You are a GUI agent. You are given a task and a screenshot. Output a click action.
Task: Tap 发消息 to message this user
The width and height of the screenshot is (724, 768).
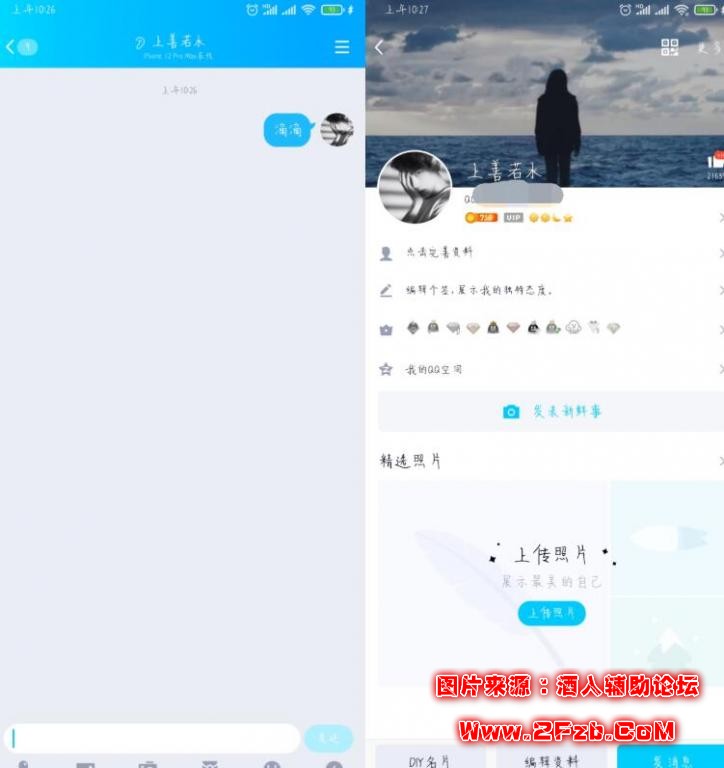click(670, 760)
